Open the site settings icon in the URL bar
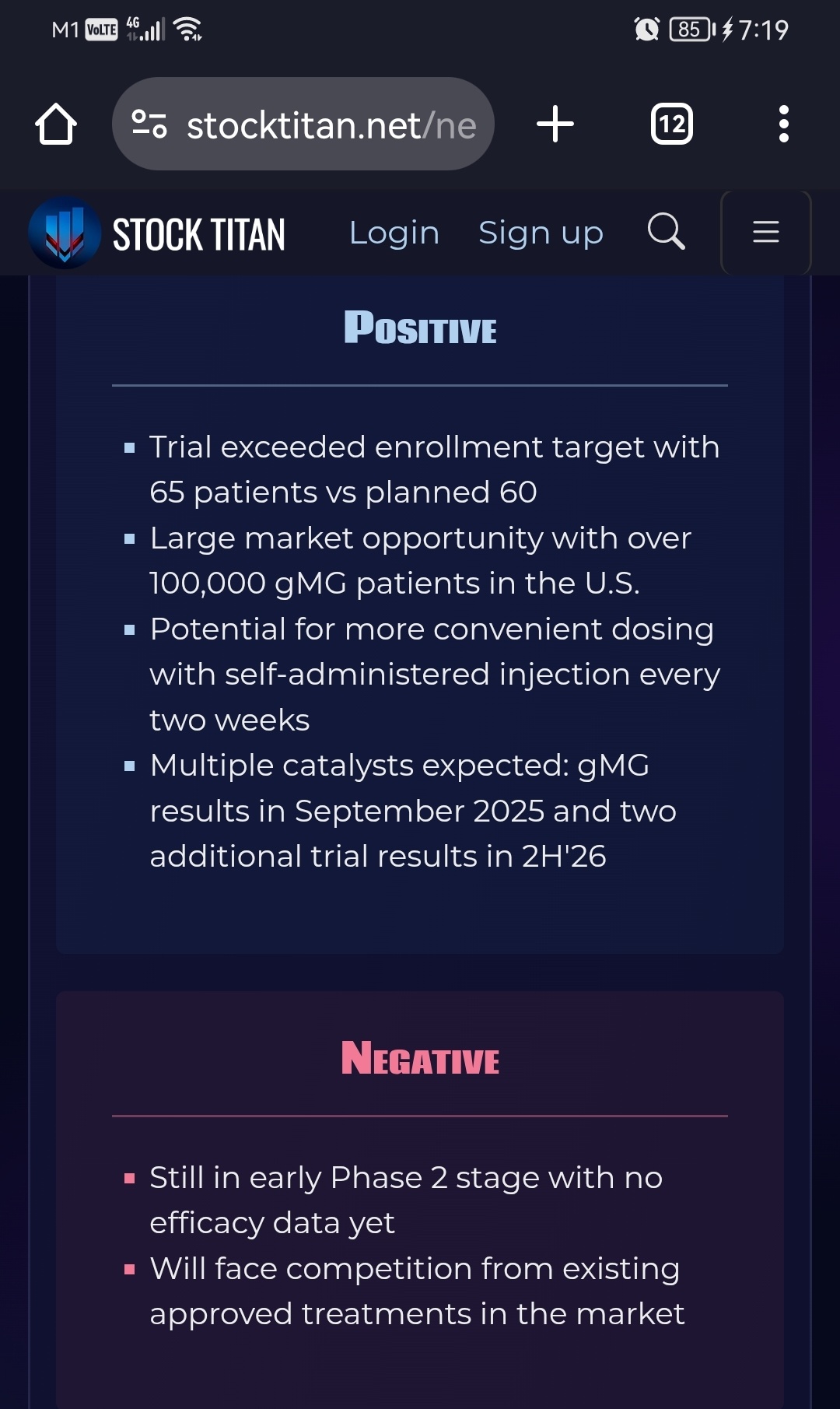Image resolution: width=840 pixels, height=1409 pixels. (x=149, y=124)
